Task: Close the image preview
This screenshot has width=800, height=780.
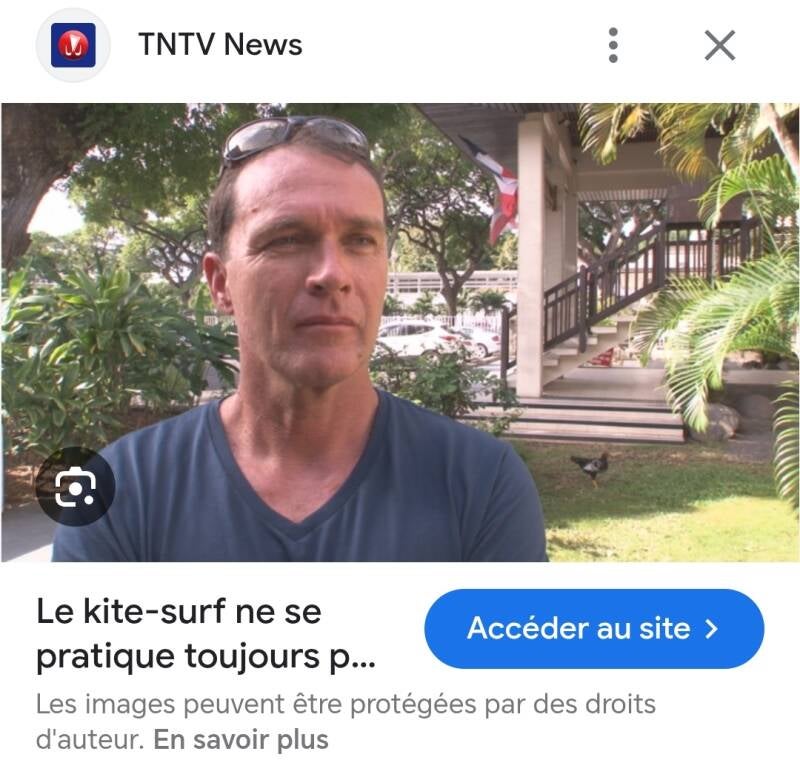Action: point(720,45)
